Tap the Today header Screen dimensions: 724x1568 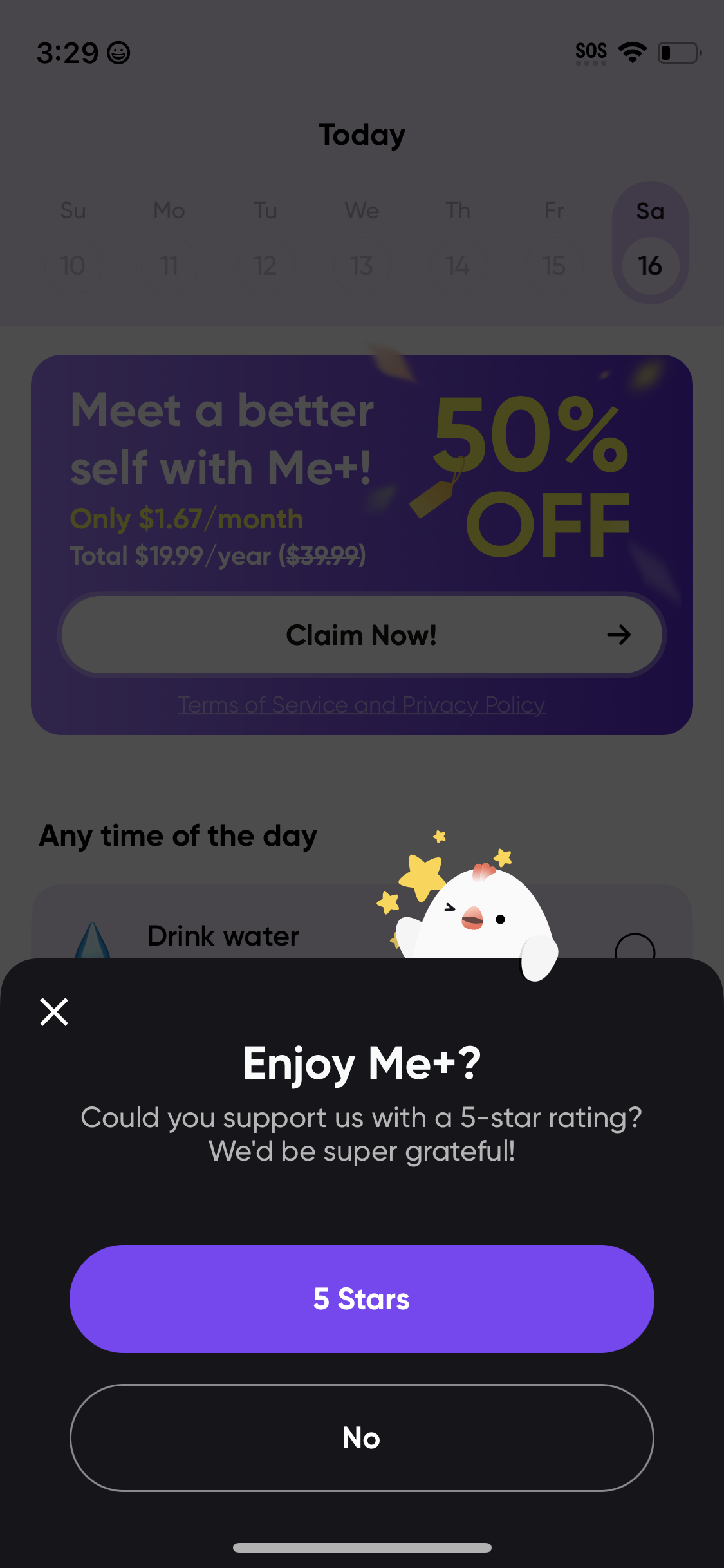[362, 134]
